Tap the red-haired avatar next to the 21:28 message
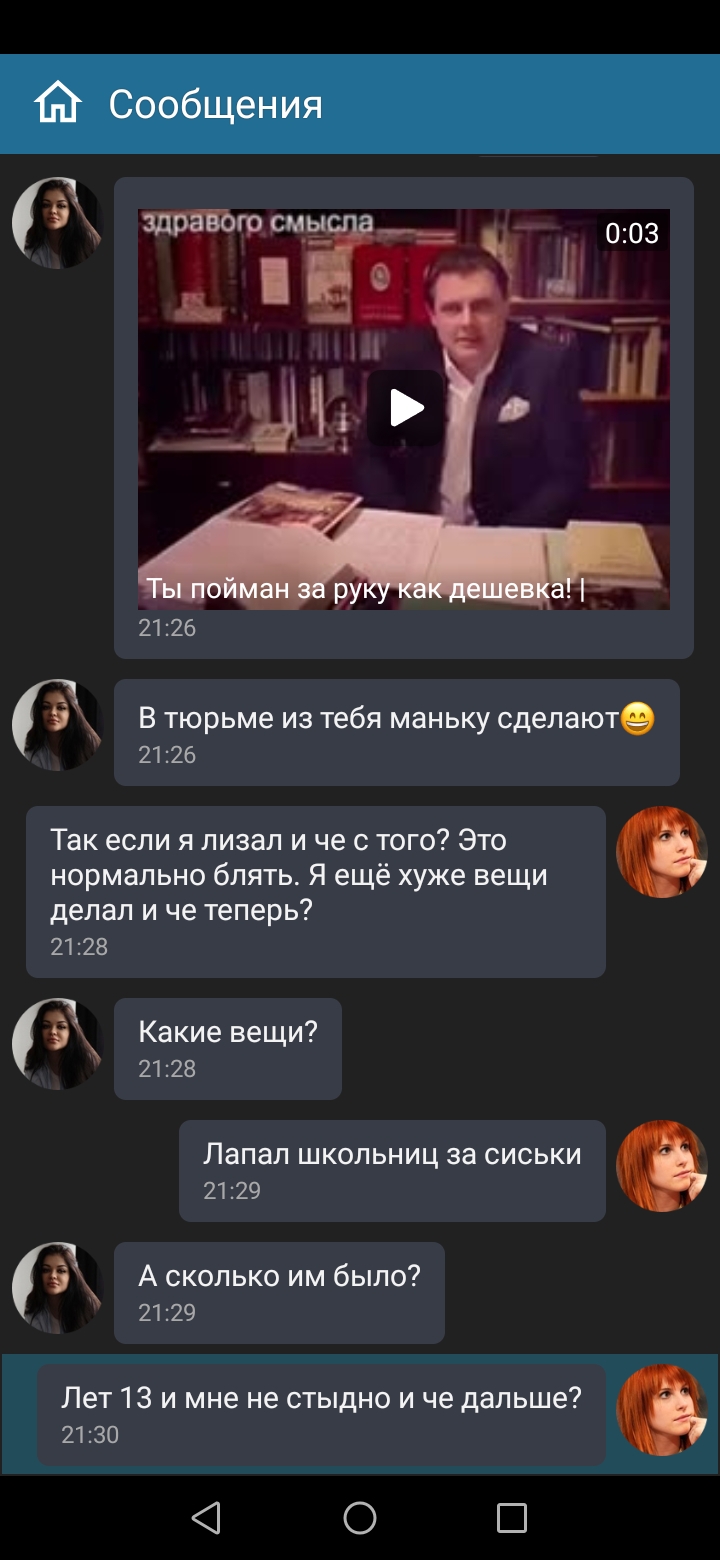This screenshot has width=720, height=1560. tap(661, 852)
